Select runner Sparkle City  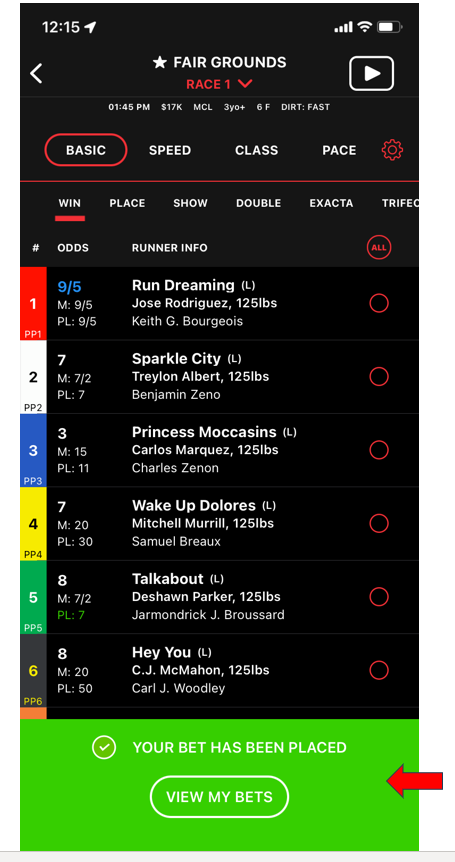pyautogui.click(x=379, y=377)
